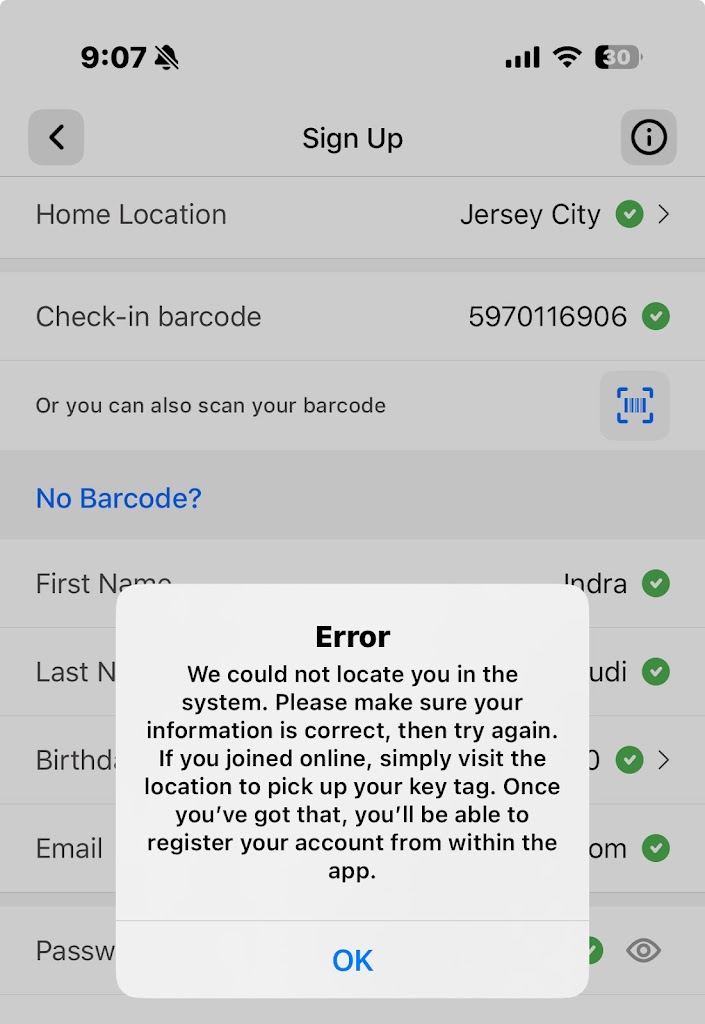Toggle password visibility with the eye icon

(643, 950)
